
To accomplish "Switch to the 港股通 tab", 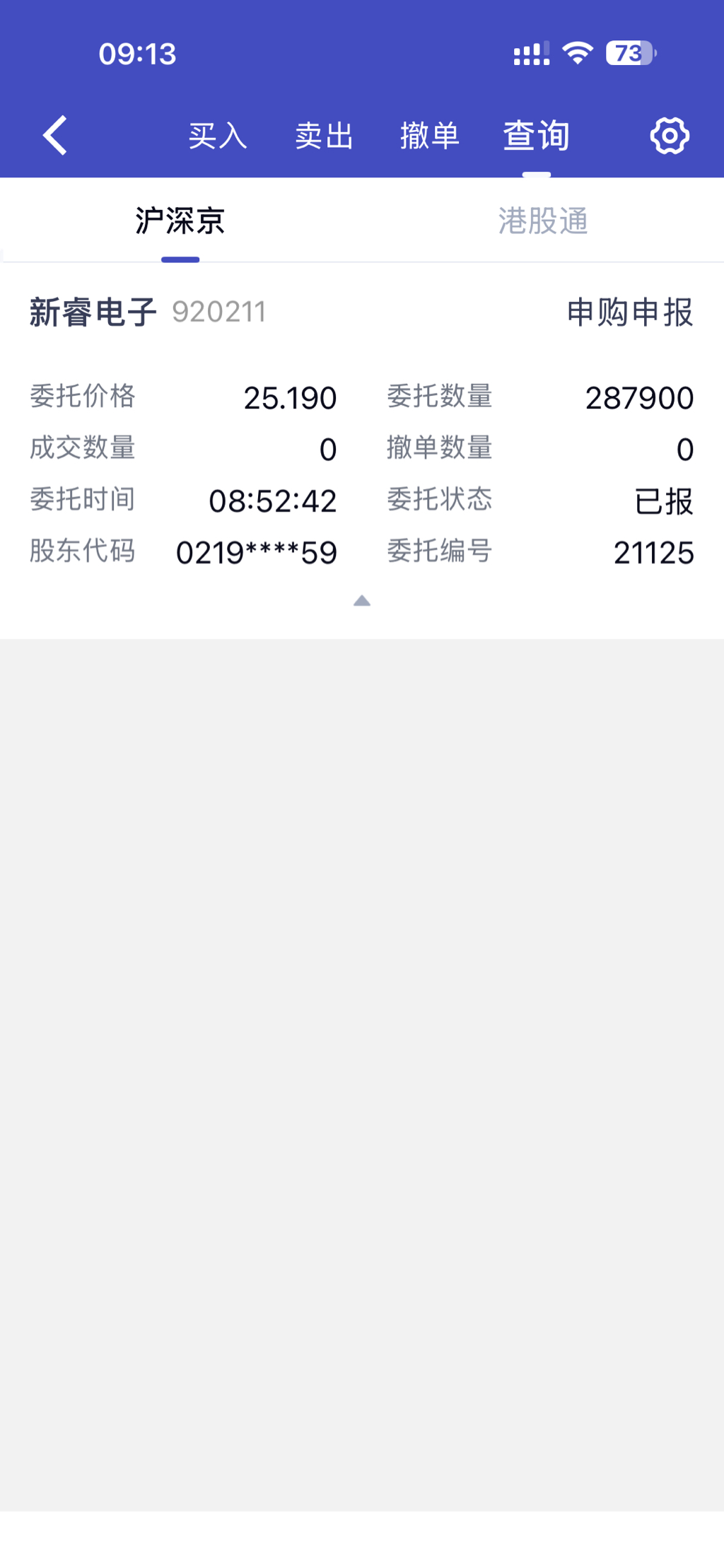I will tap(543, 221).
